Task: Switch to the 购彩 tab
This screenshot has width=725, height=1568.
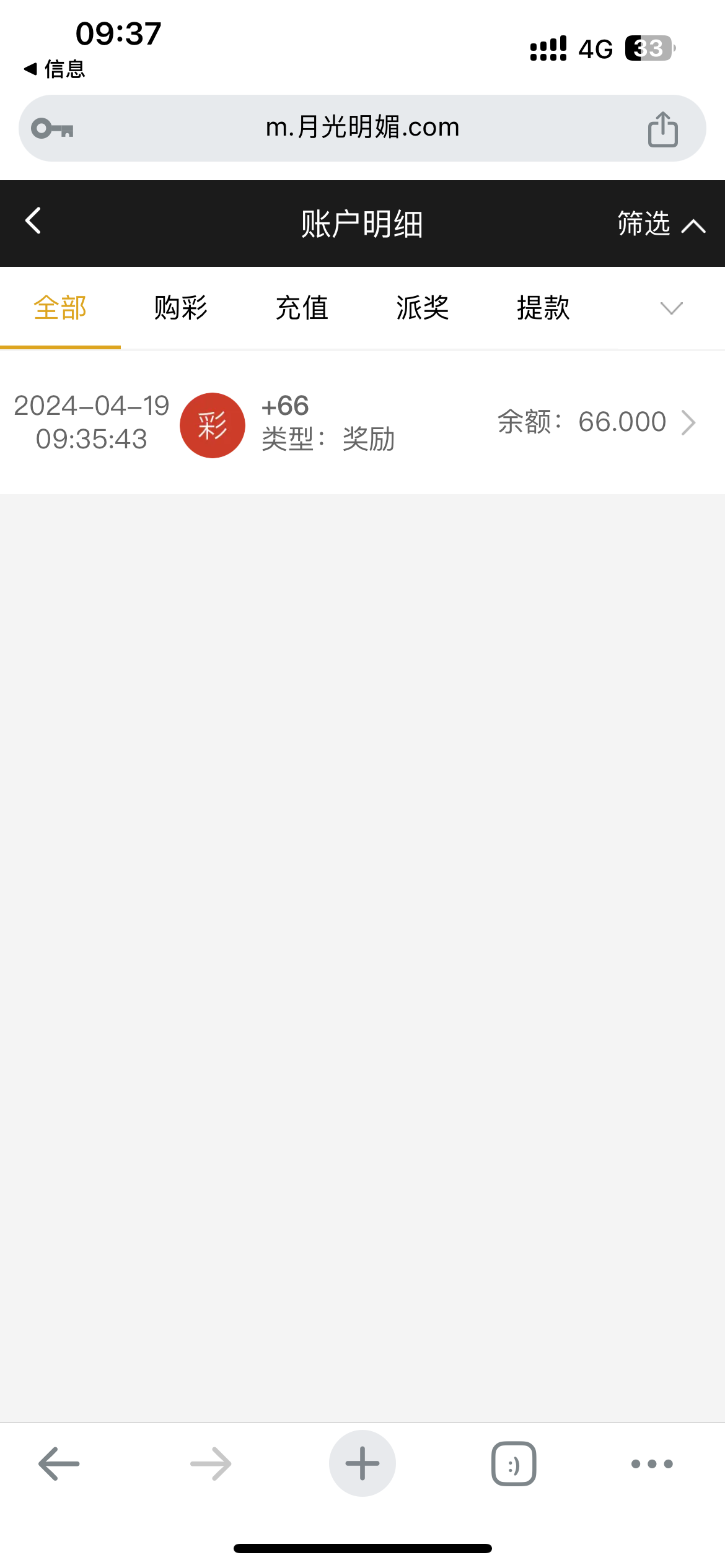Action: point(181,308)
